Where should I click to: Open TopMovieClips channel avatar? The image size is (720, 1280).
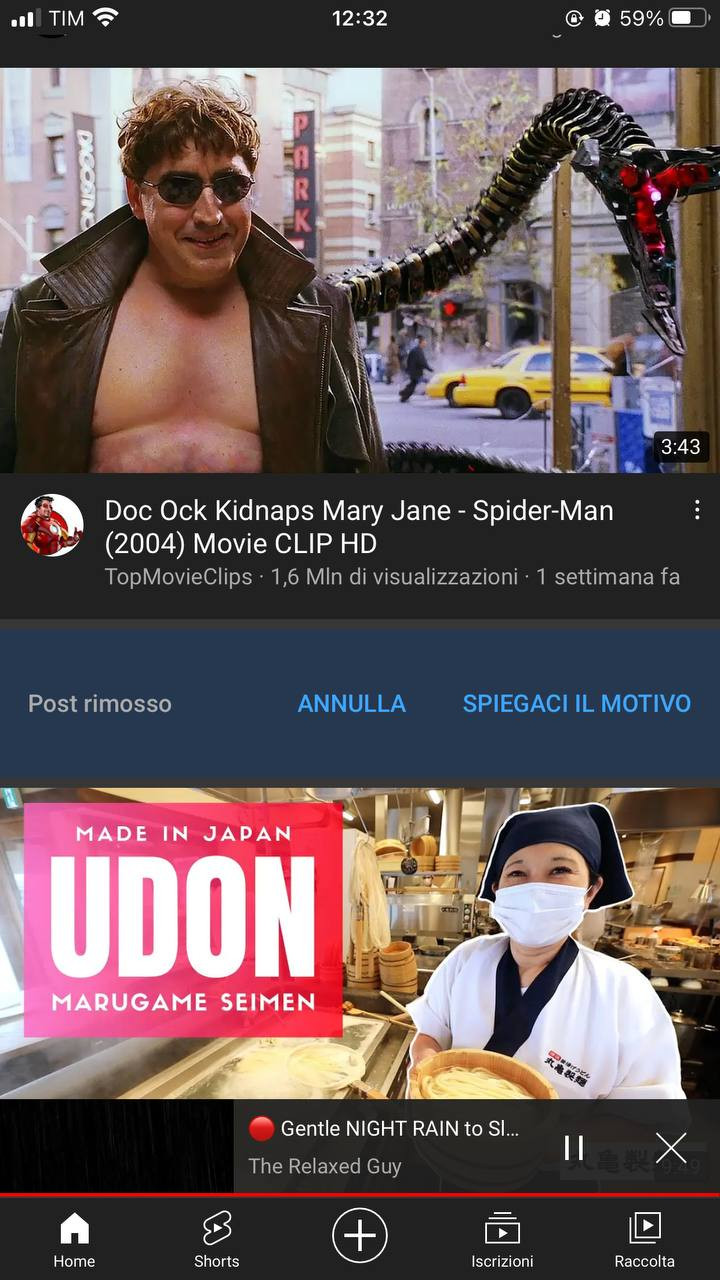point(52,526)
